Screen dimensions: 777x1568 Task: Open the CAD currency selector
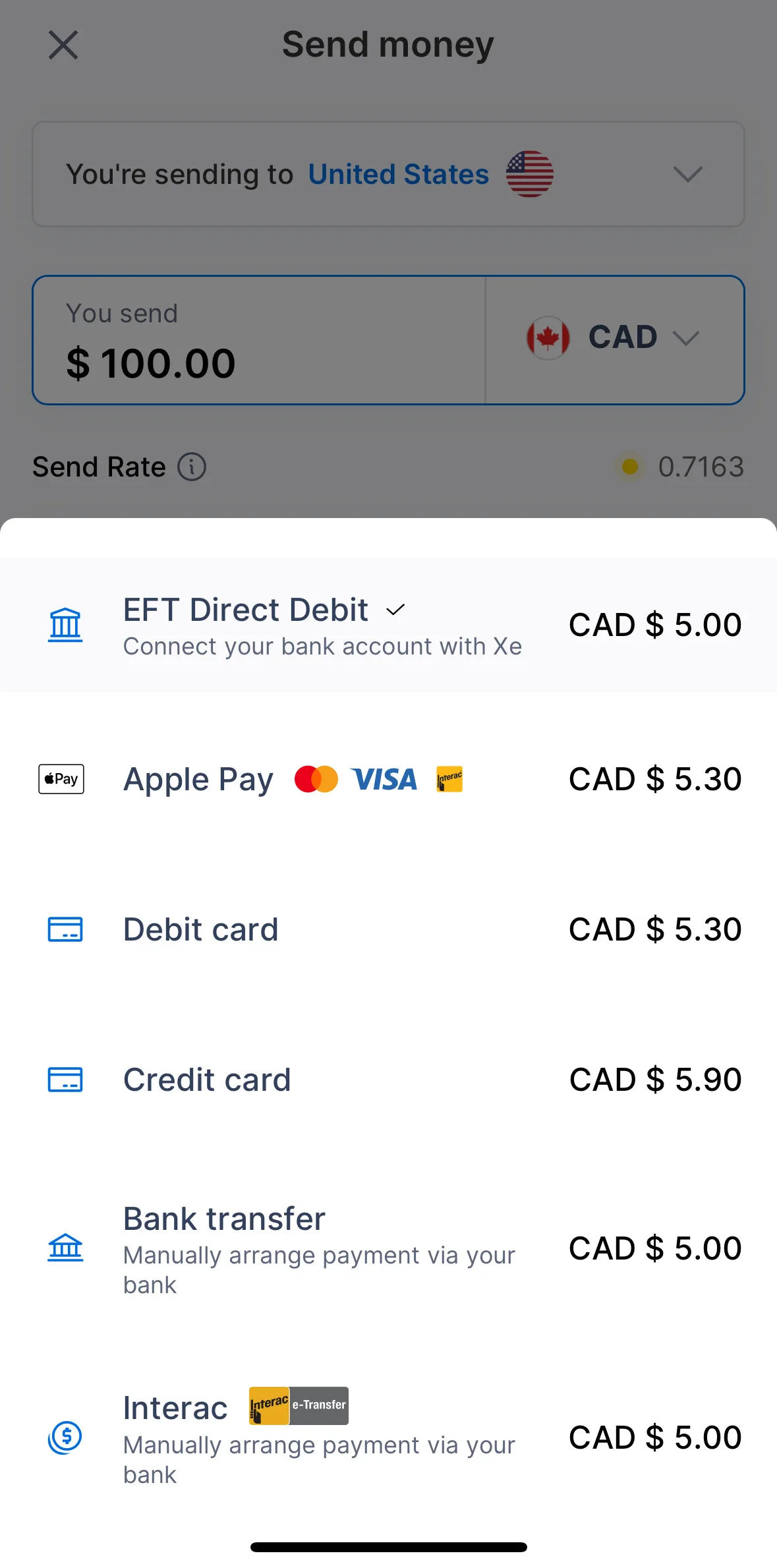[614, 339]
